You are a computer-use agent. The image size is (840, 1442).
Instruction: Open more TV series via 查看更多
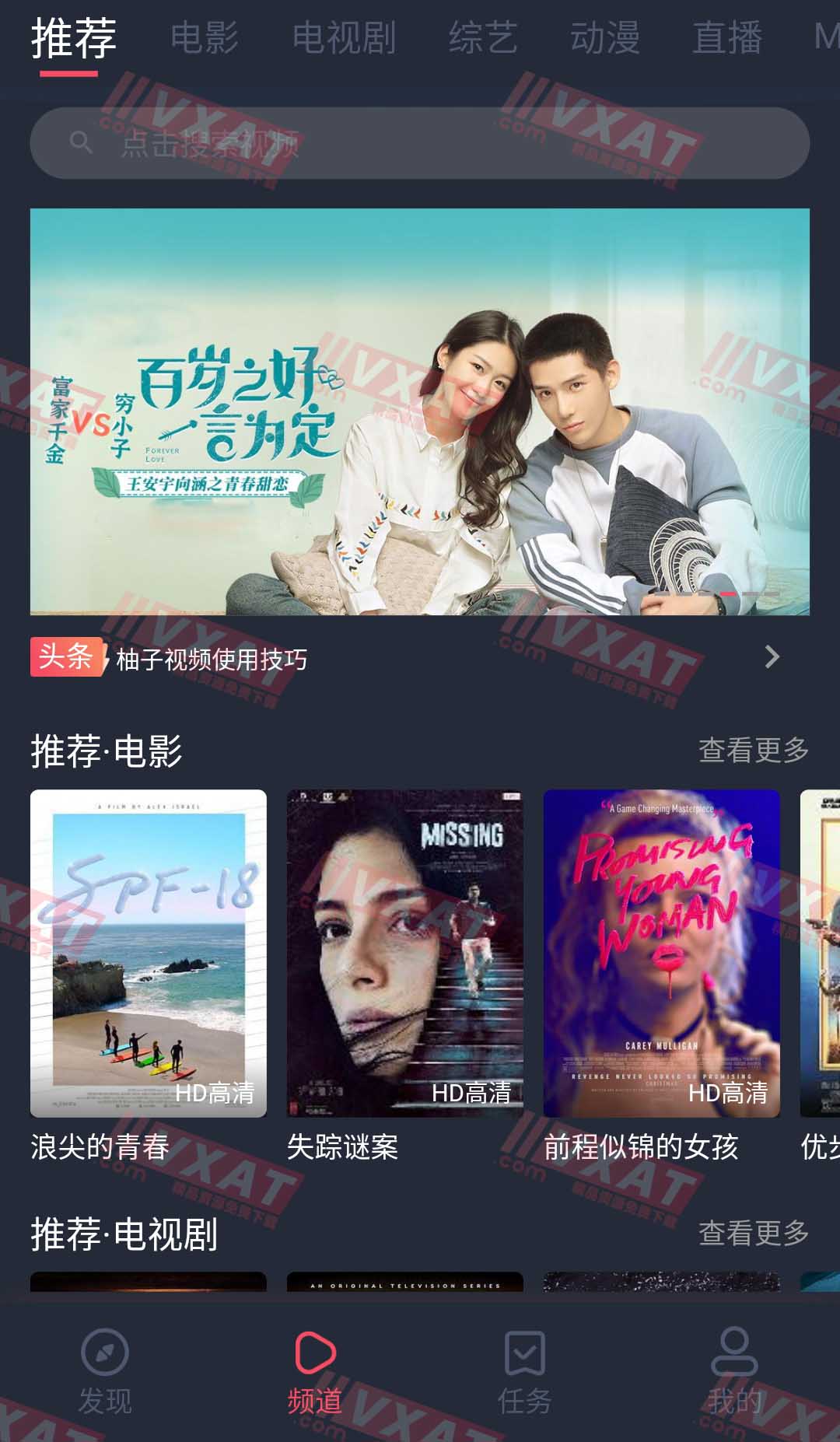point(751,1233)
